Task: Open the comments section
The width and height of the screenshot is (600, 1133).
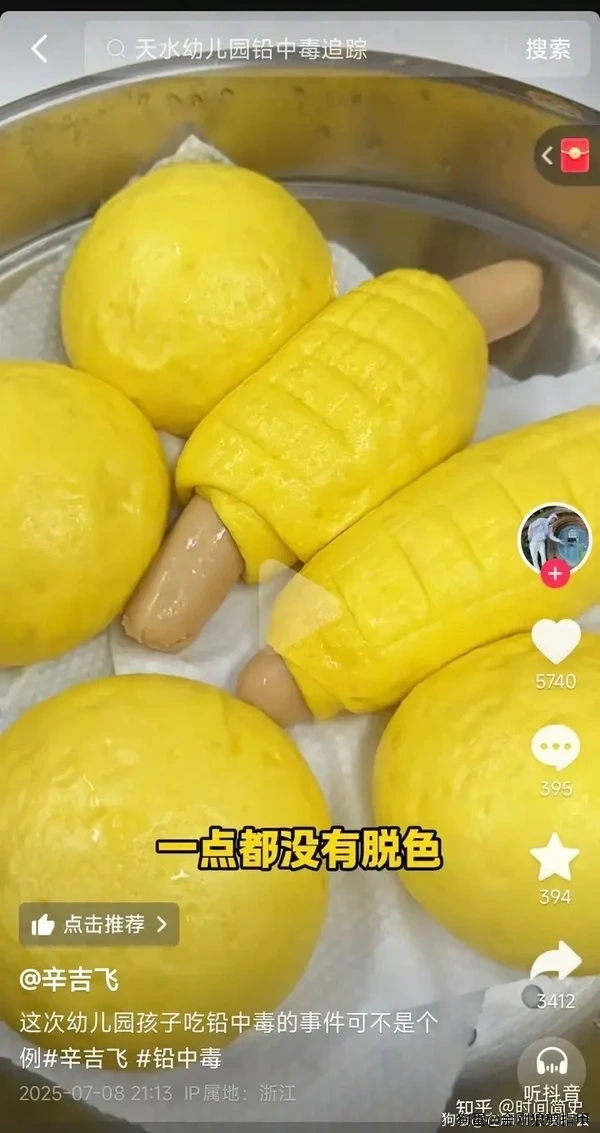Action: click(x=555, y=748)
